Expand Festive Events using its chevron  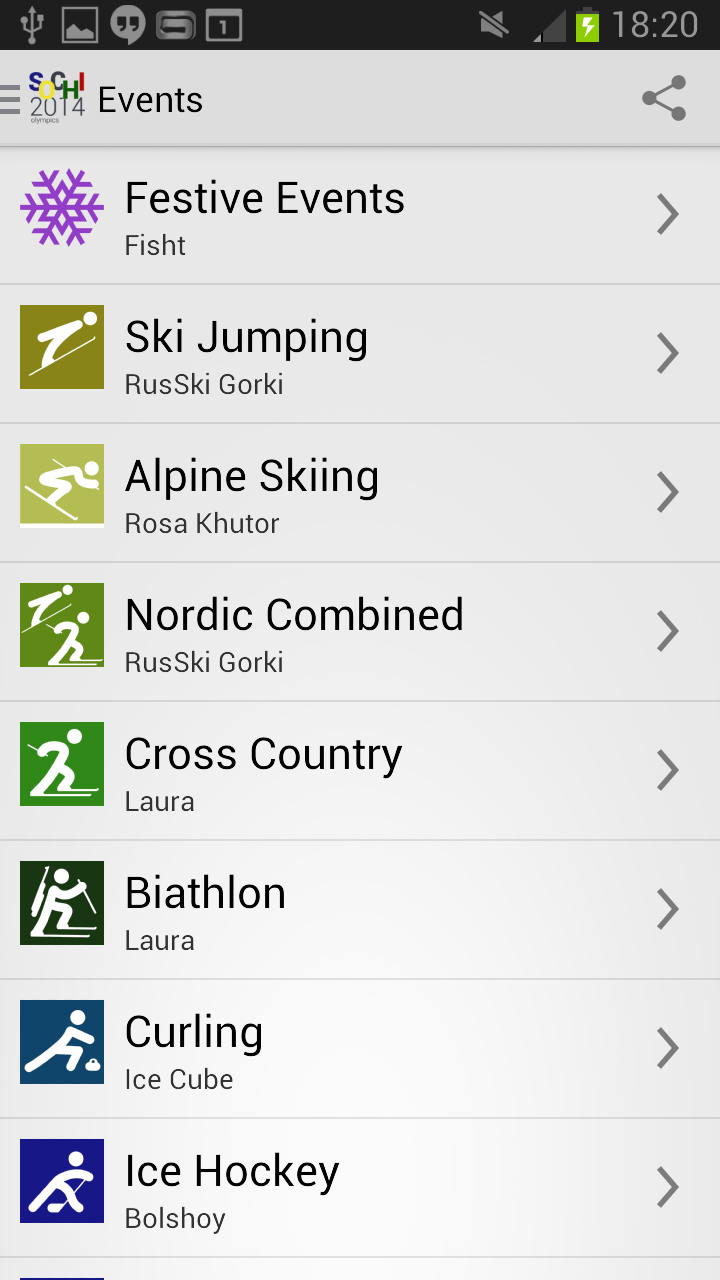point(667,213)
